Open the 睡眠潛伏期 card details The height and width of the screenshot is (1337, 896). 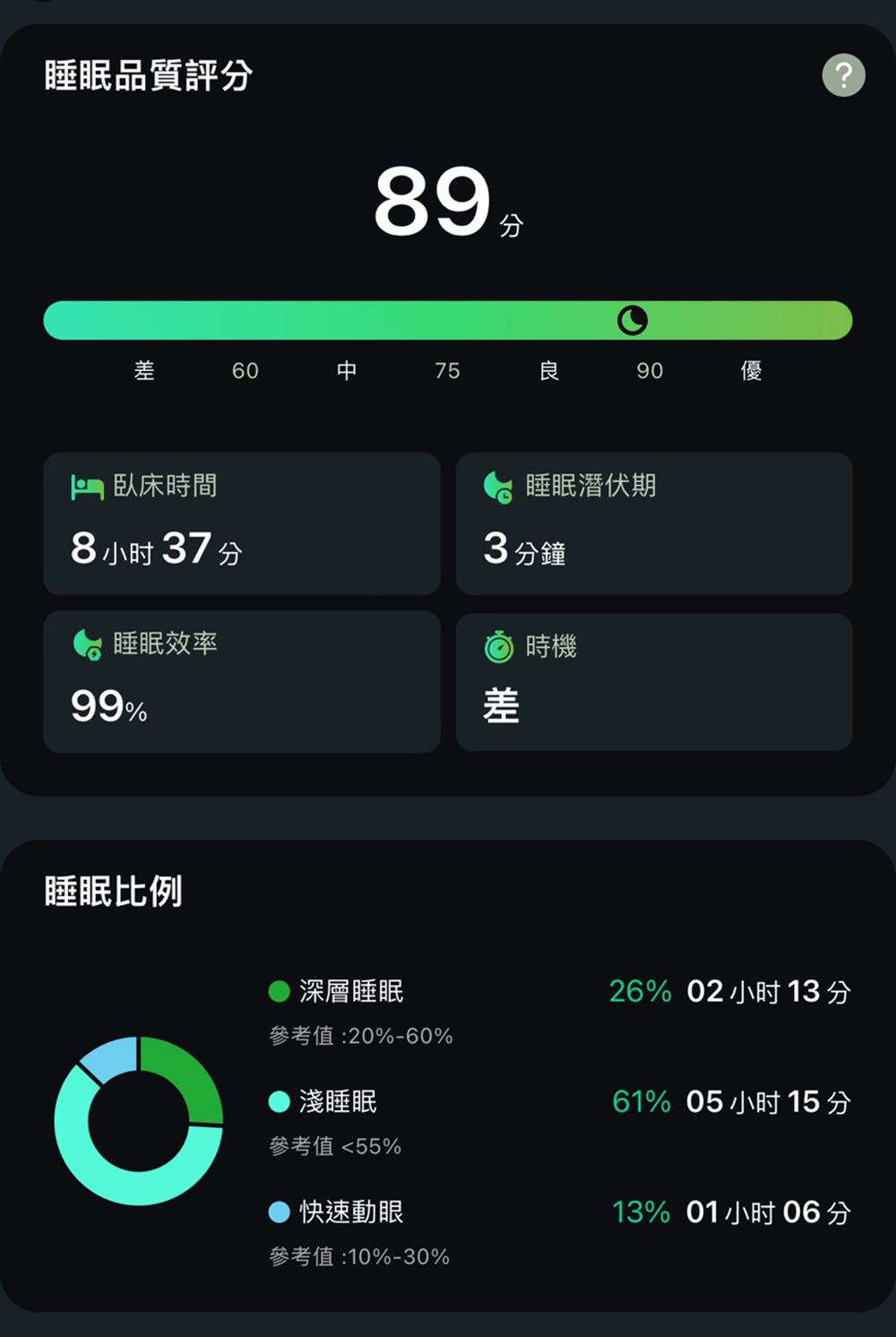click(x=654, y=523)
